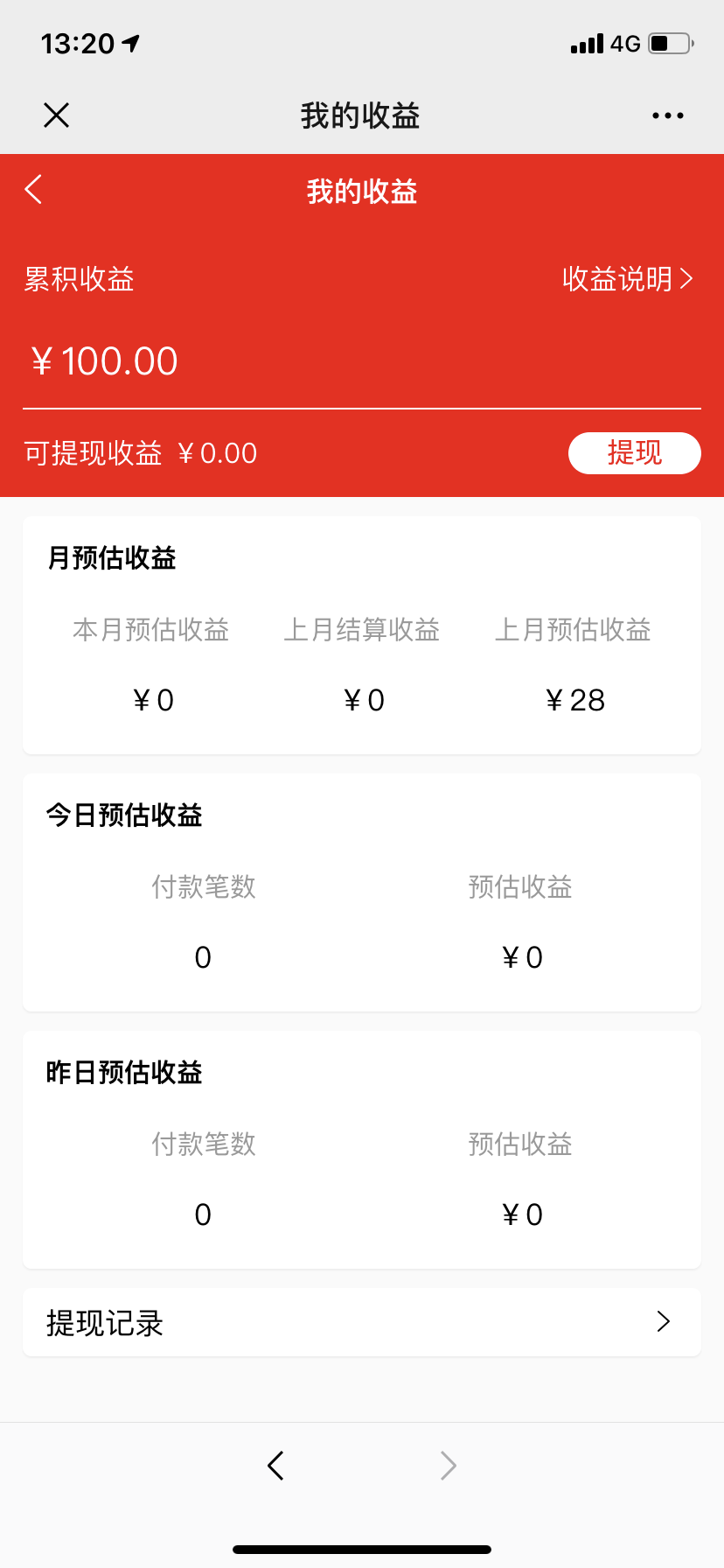Viewport: 724px width, 1568px height.
Task: Navigate back with the bottom browser arrow
Action: coord(275,1465)
